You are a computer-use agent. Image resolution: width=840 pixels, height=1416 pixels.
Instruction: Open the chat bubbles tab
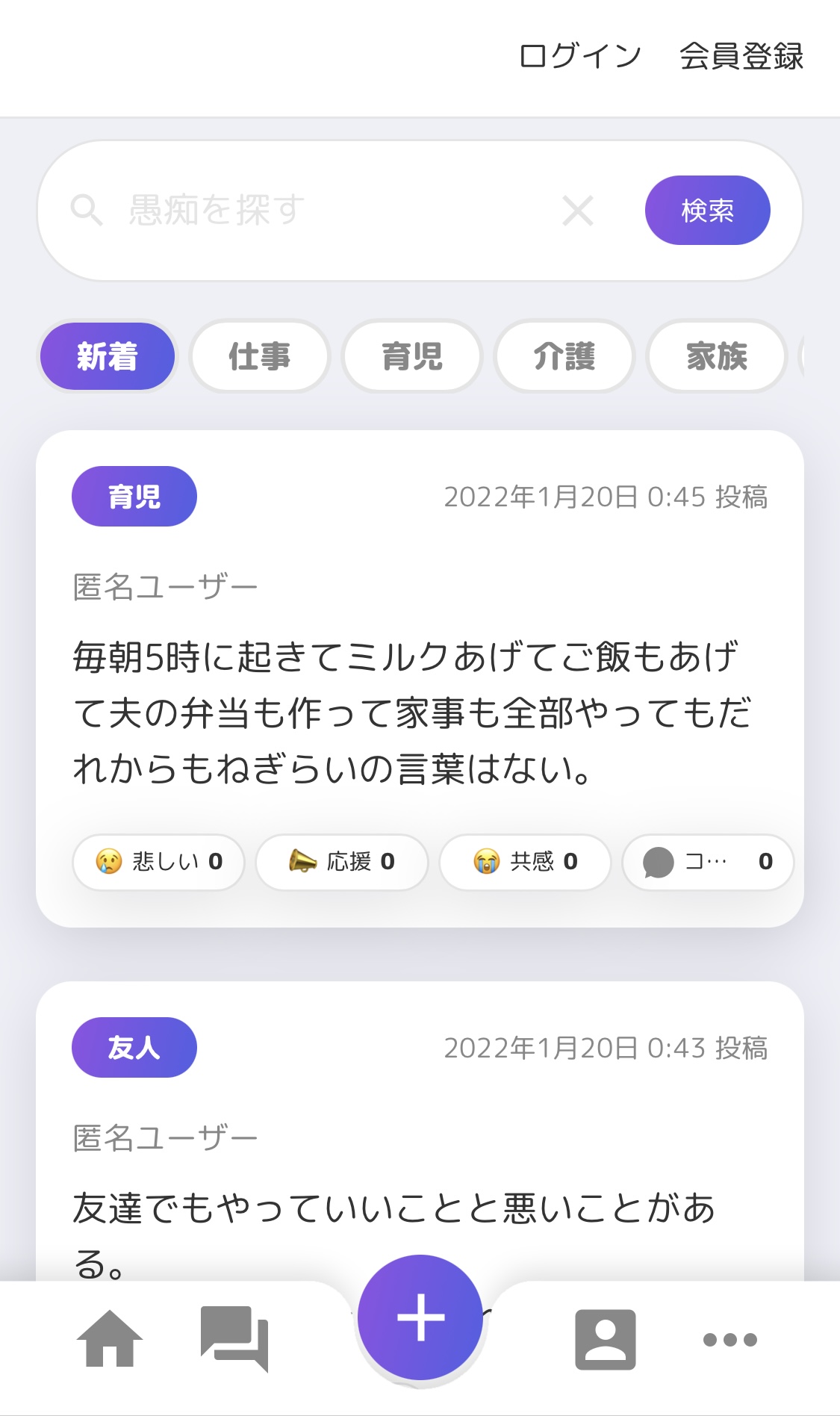click(234, 1339)
